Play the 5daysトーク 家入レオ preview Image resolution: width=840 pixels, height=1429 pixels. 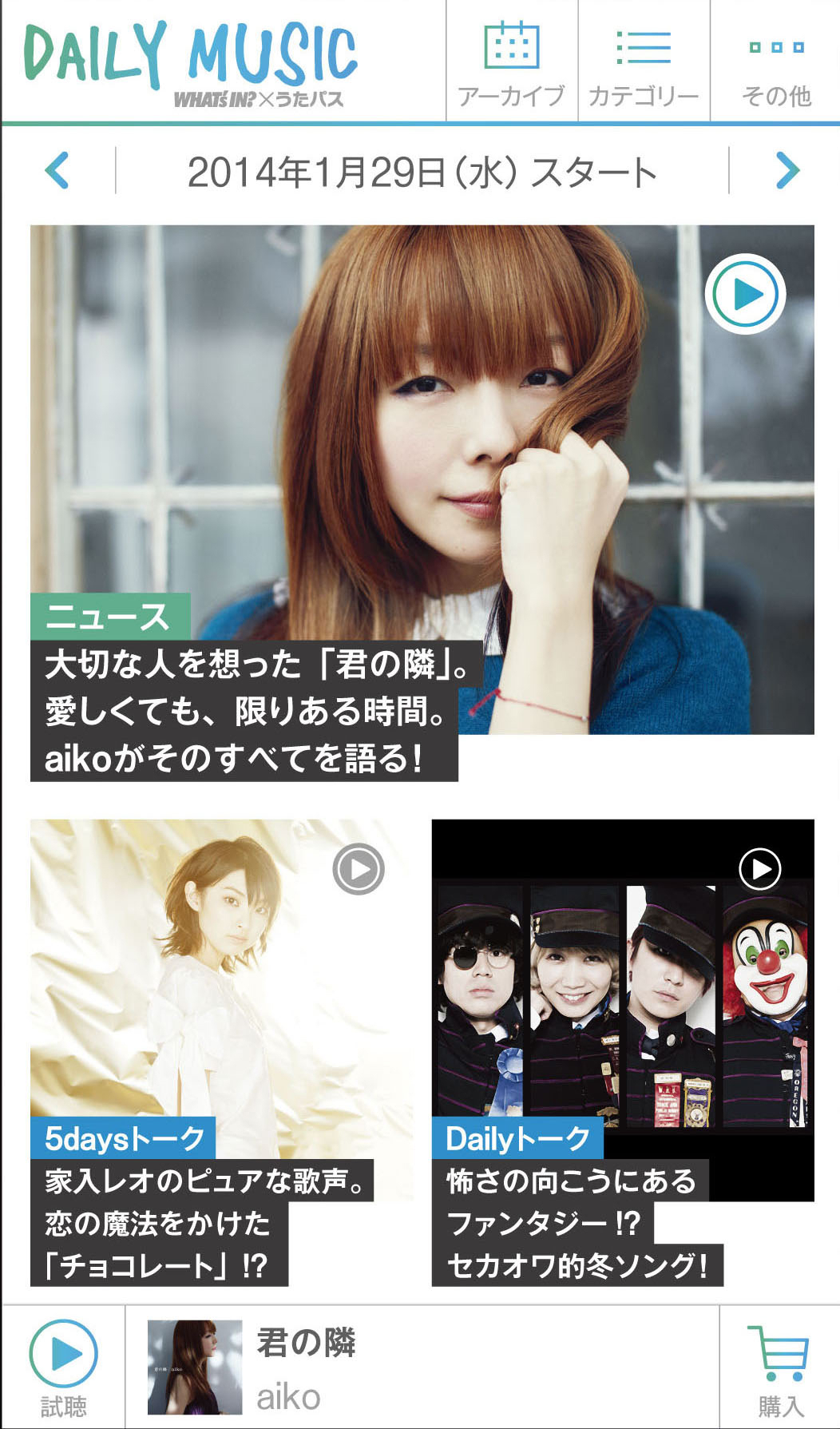tap(359, 869)
